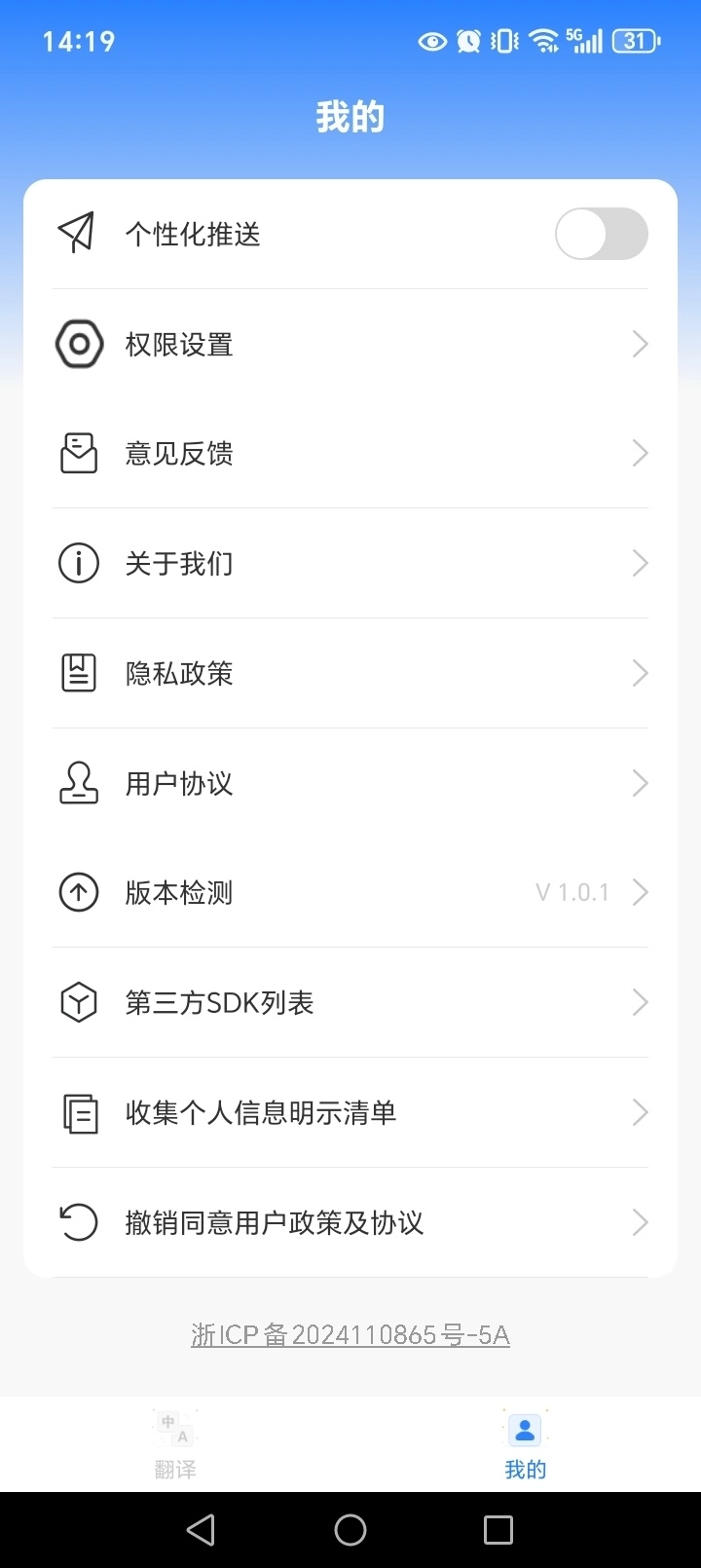
Task: Click the 版本检测 upload arrow icon
Action: pyautogui.click(x=79, y=892)
